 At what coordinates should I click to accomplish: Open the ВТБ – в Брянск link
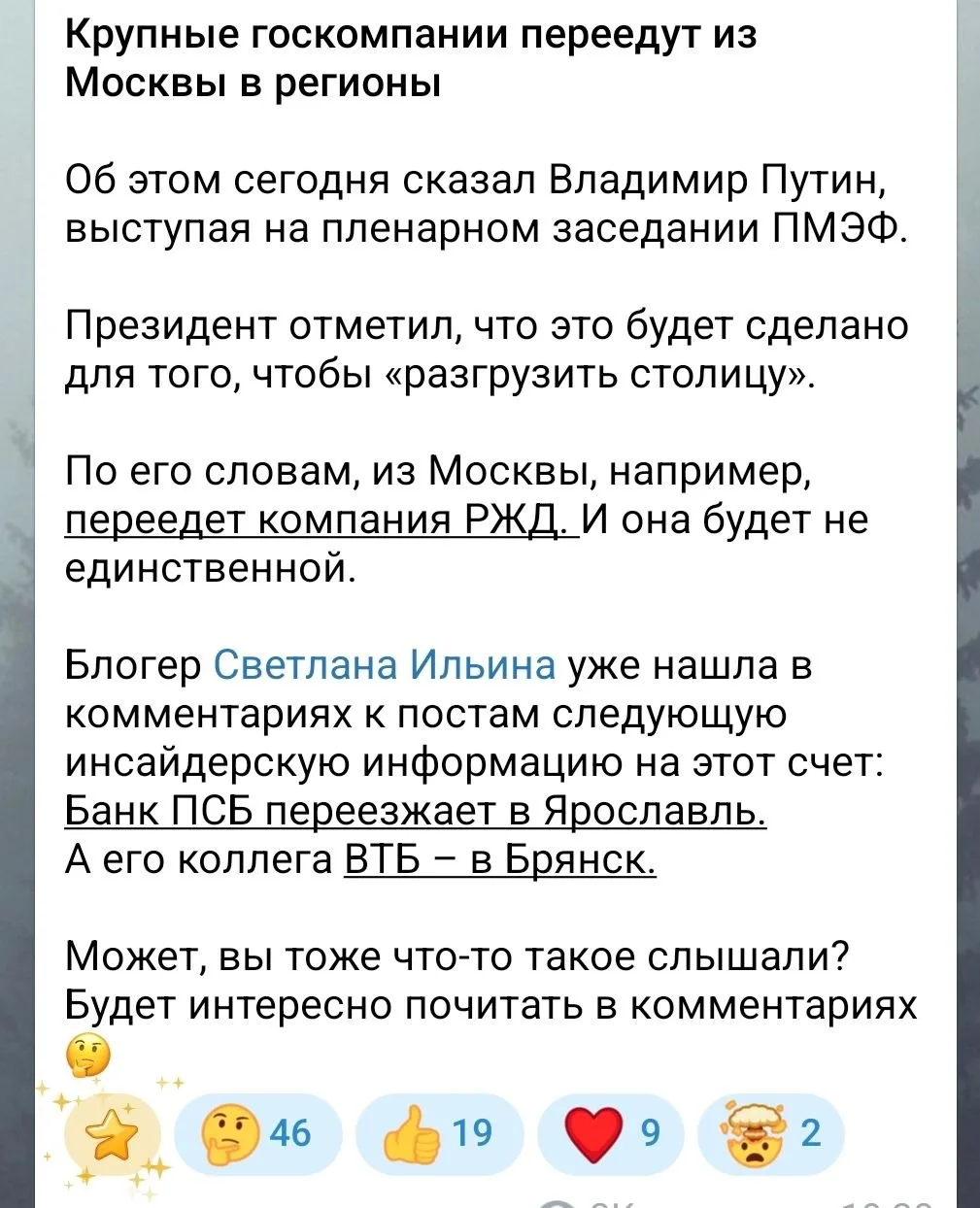pyautogui.click(x=500, y=858)
